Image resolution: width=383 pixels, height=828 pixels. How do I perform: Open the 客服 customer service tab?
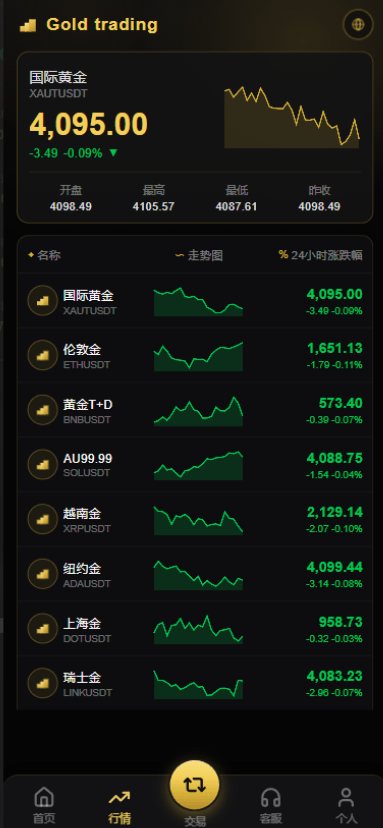click(270, 805)
